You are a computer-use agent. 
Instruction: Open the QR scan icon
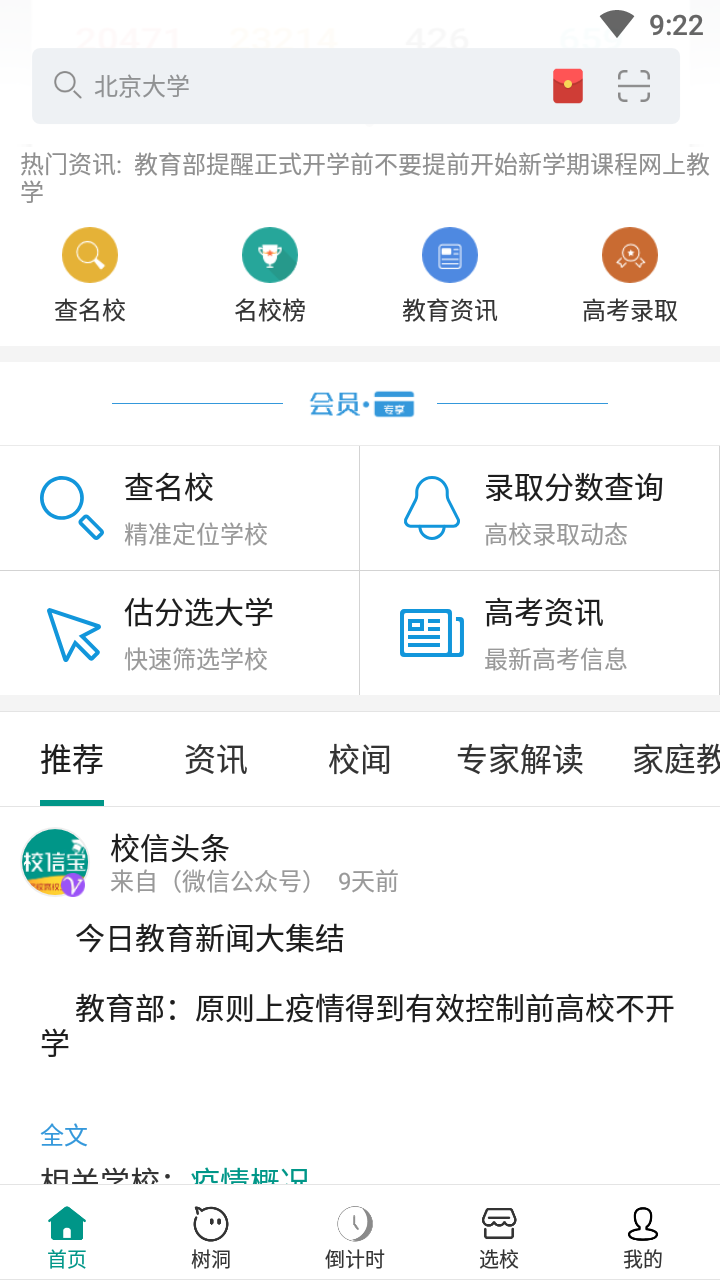point(634,86)
